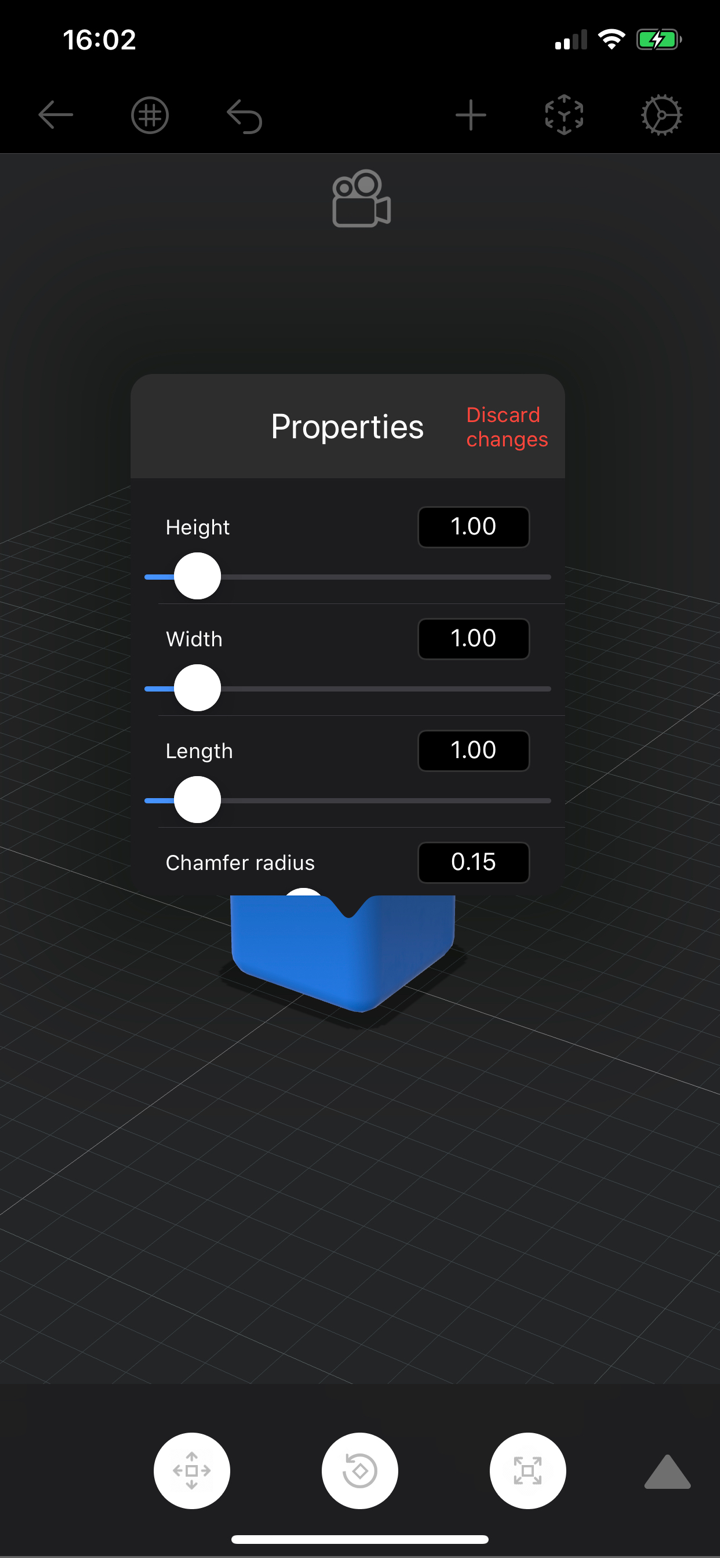Open the render settings gear icon

(x=661, y=114)
